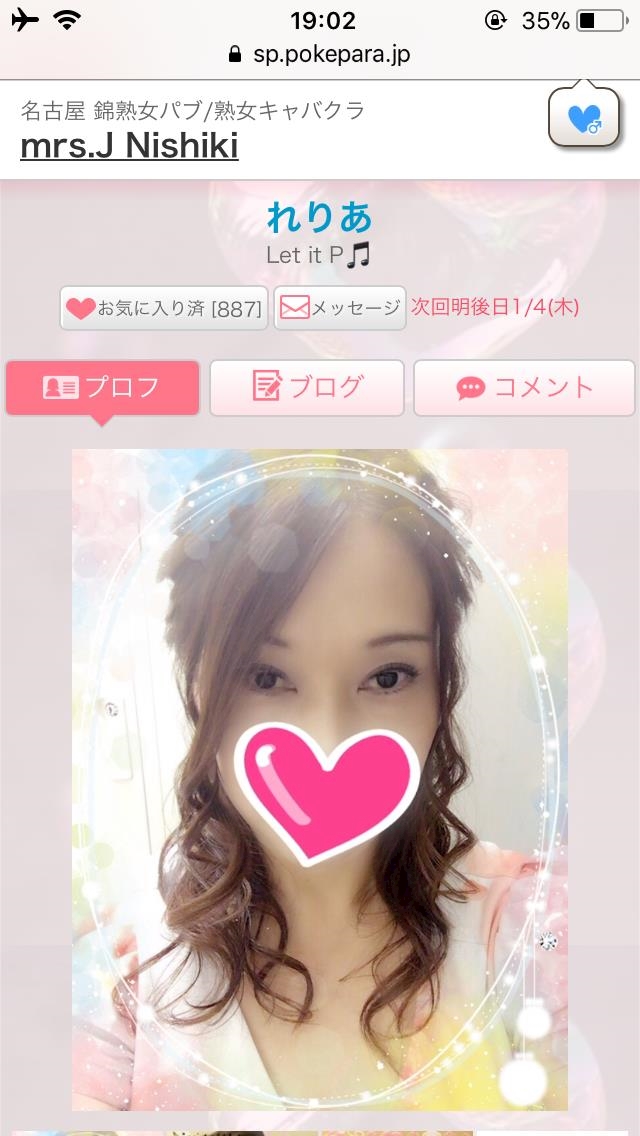
Task: Tap the sp.pokepara.jp address bar
Action: (x=320, y=54)
